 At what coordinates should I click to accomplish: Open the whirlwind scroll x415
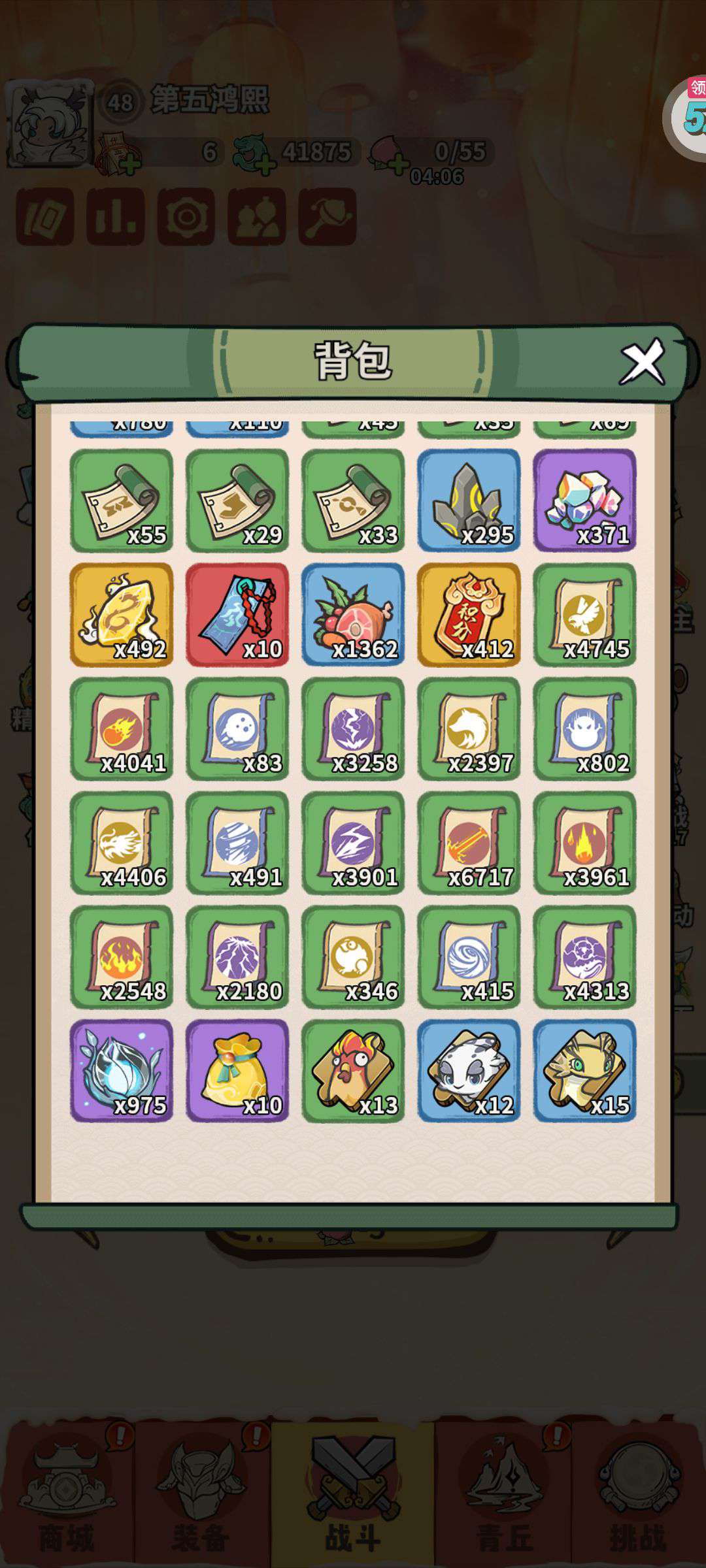[469, 956]
